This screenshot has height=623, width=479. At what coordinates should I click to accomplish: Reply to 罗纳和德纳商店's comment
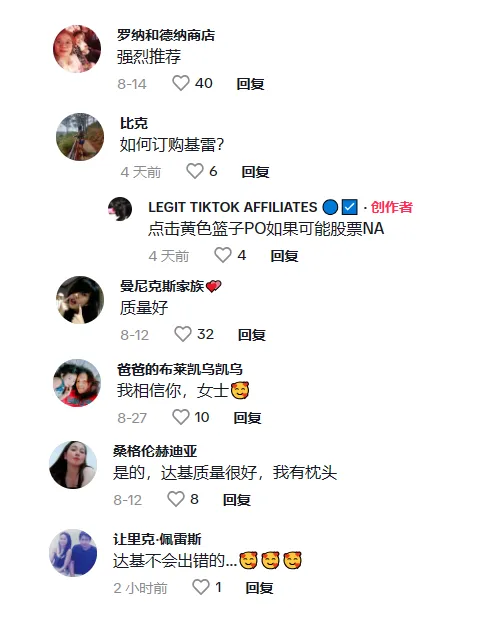click(250, 84)
